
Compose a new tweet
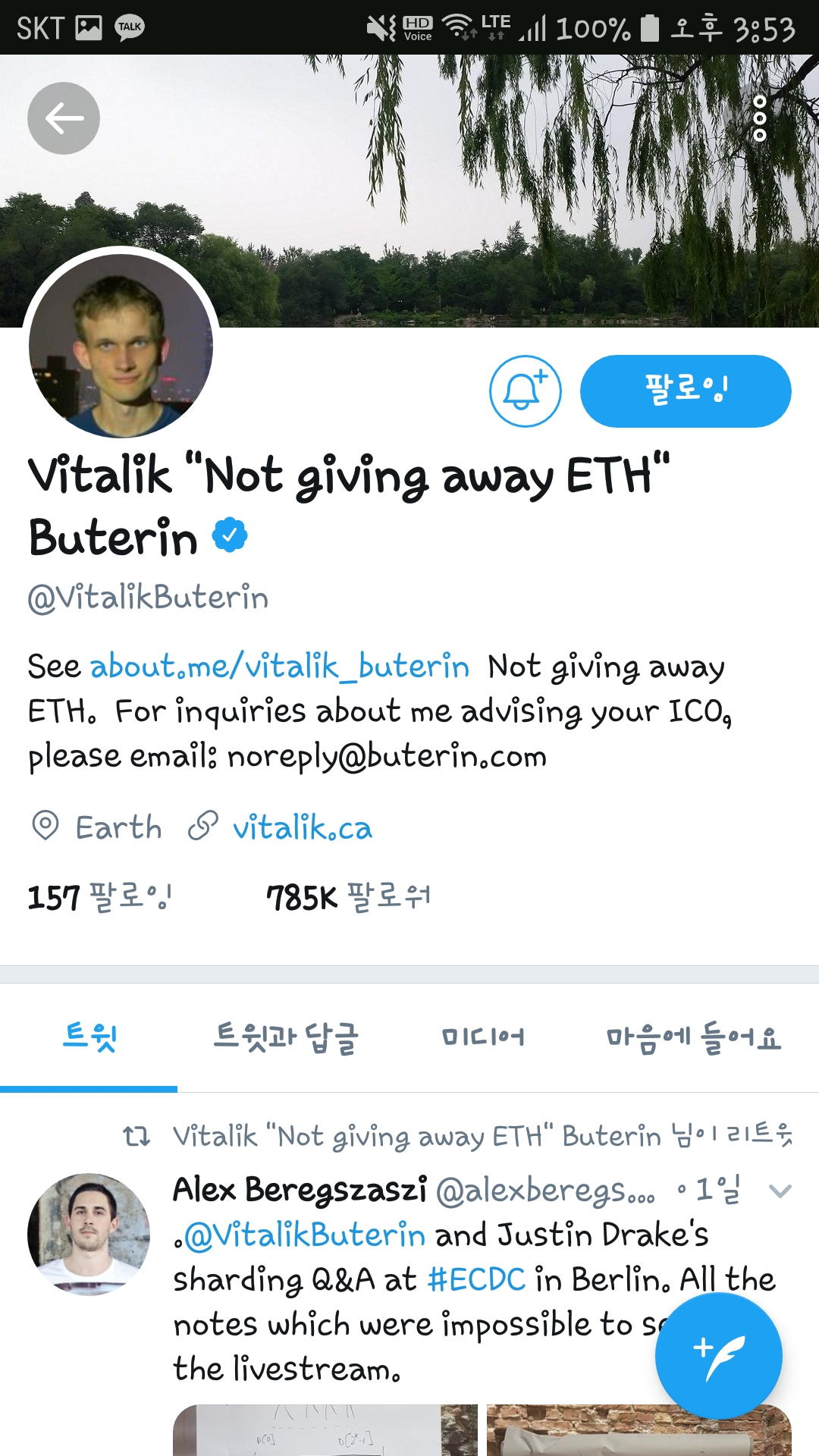[718, 1356]
